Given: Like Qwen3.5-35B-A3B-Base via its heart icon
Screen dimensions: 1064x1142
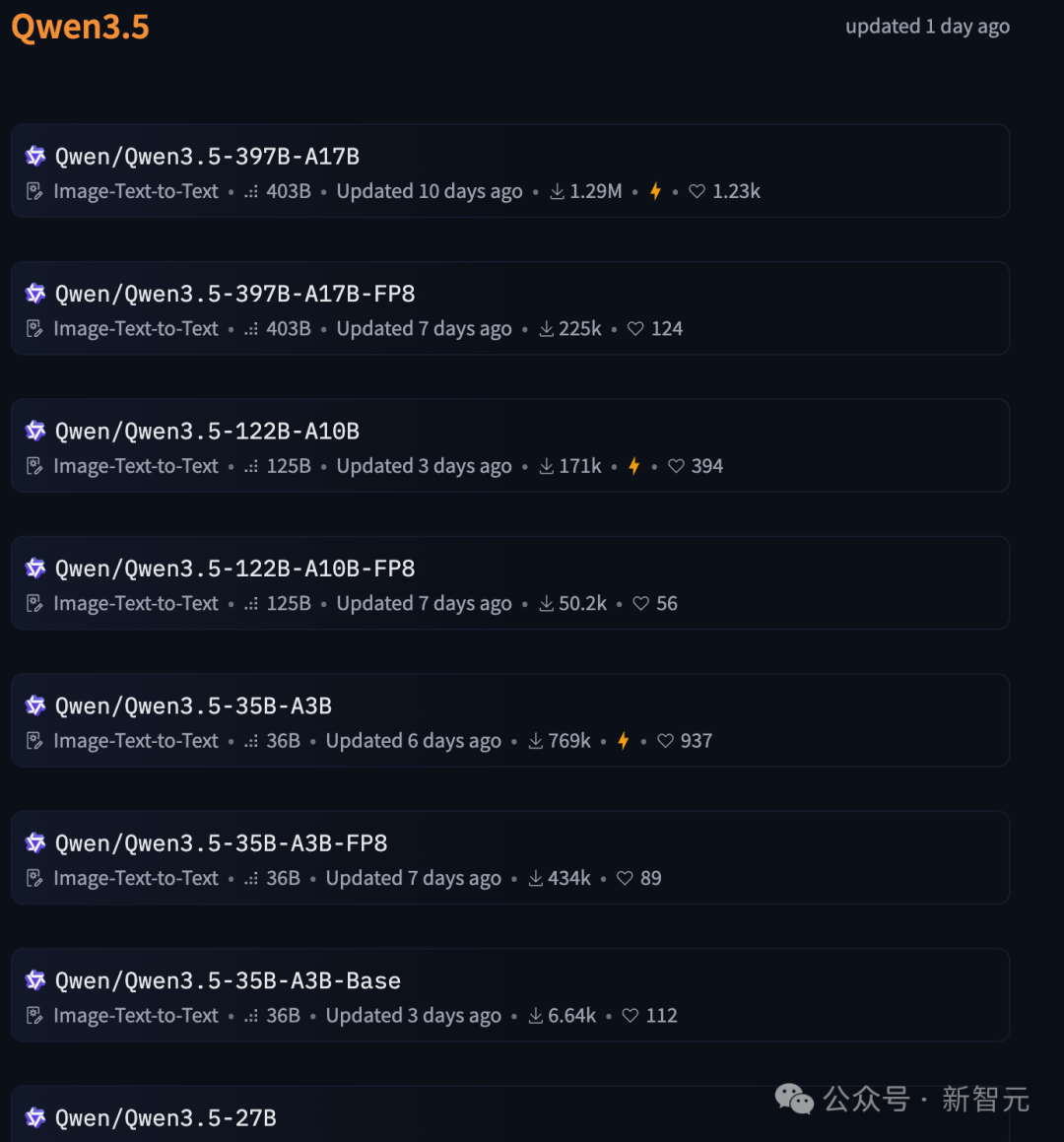Looking at the screenshot, I should [629, 1015].
